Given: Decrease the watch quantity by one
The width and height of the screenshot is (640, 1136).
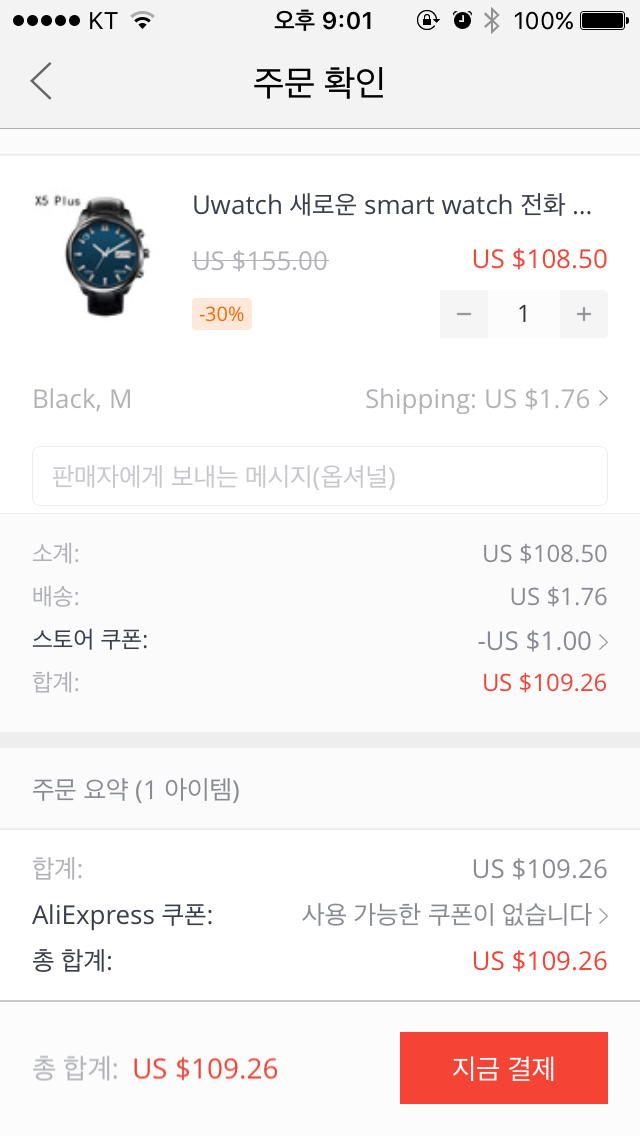Looking at the screenshot, I should (x=464, y=314).
